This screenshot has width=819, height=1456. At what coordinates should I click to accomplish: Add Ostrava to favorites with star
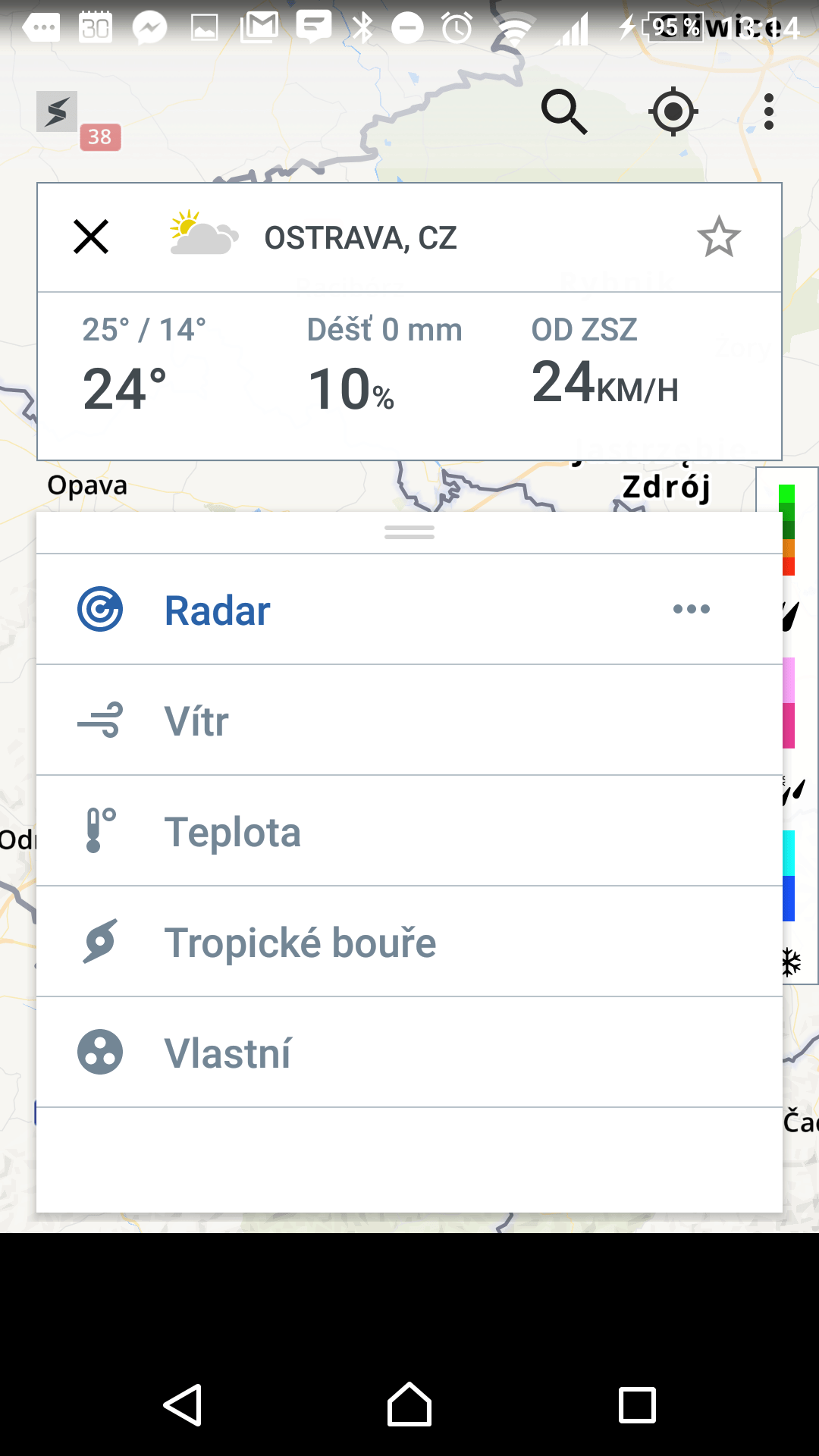tap(718, 237)
